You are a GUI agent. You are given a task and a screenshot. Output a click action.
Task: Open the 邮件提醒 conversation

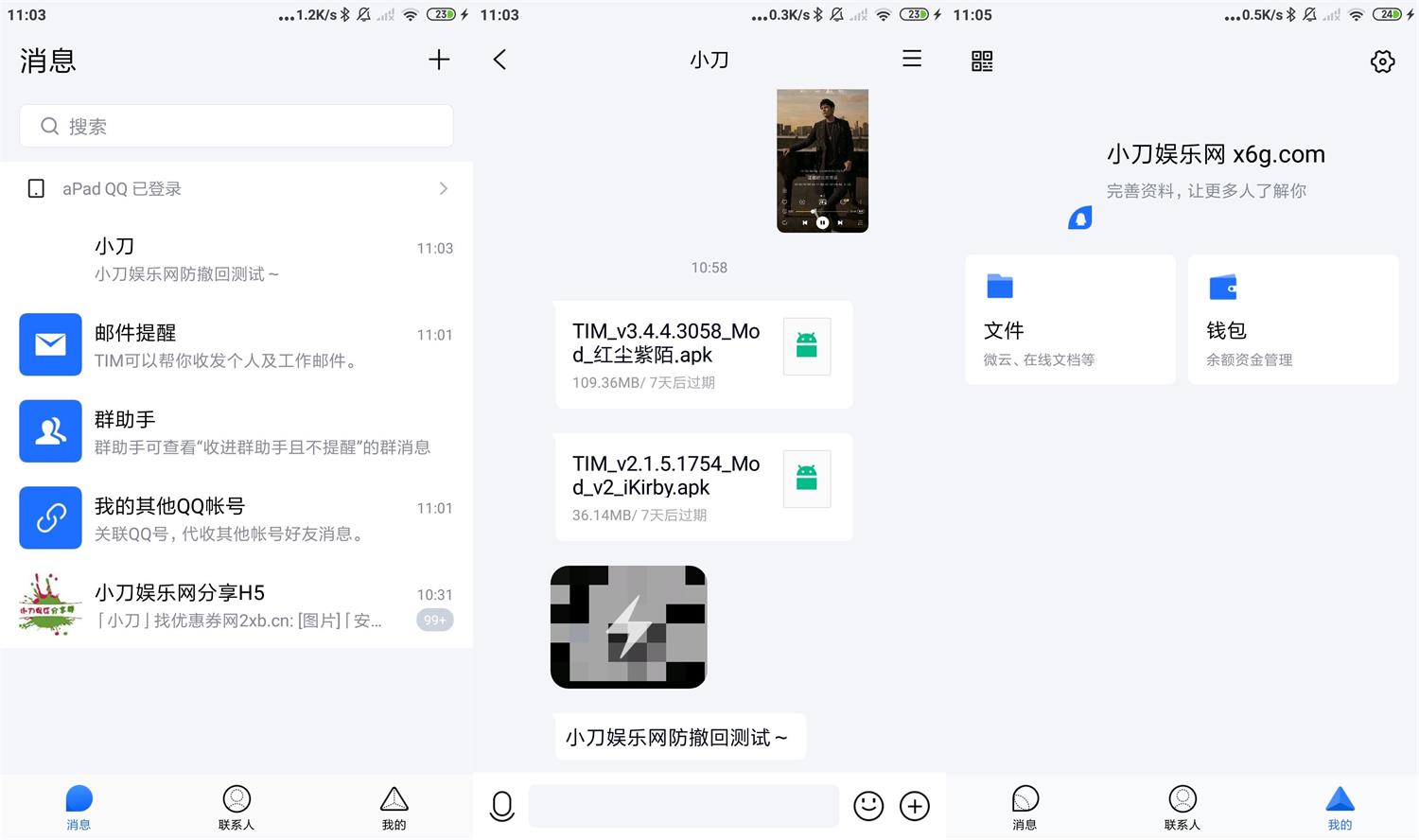236,345
